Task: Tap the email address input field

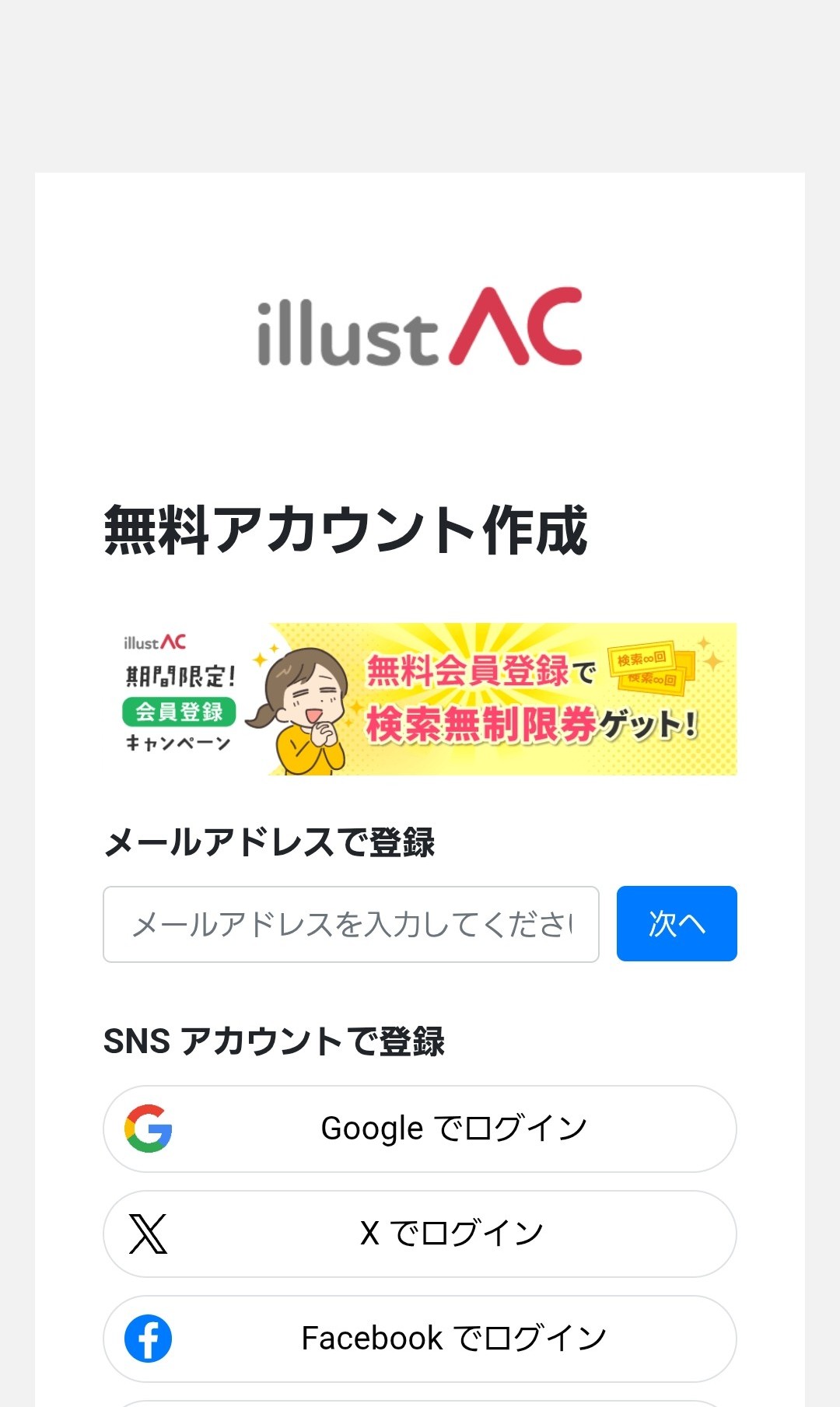Action: pyautogui.click(x=351, y=924)
